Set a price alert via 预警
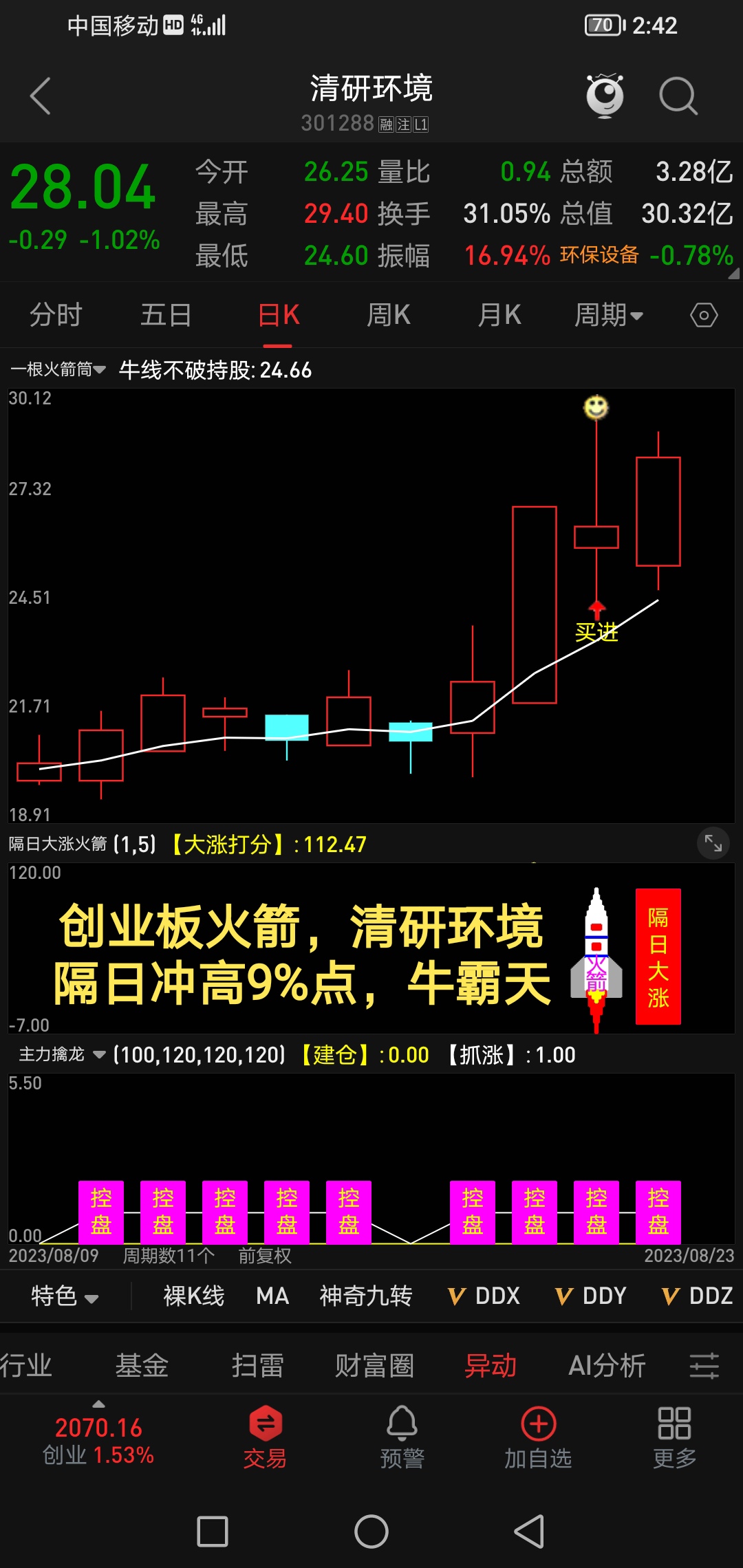The image size is (743, 1568). 402,1437
